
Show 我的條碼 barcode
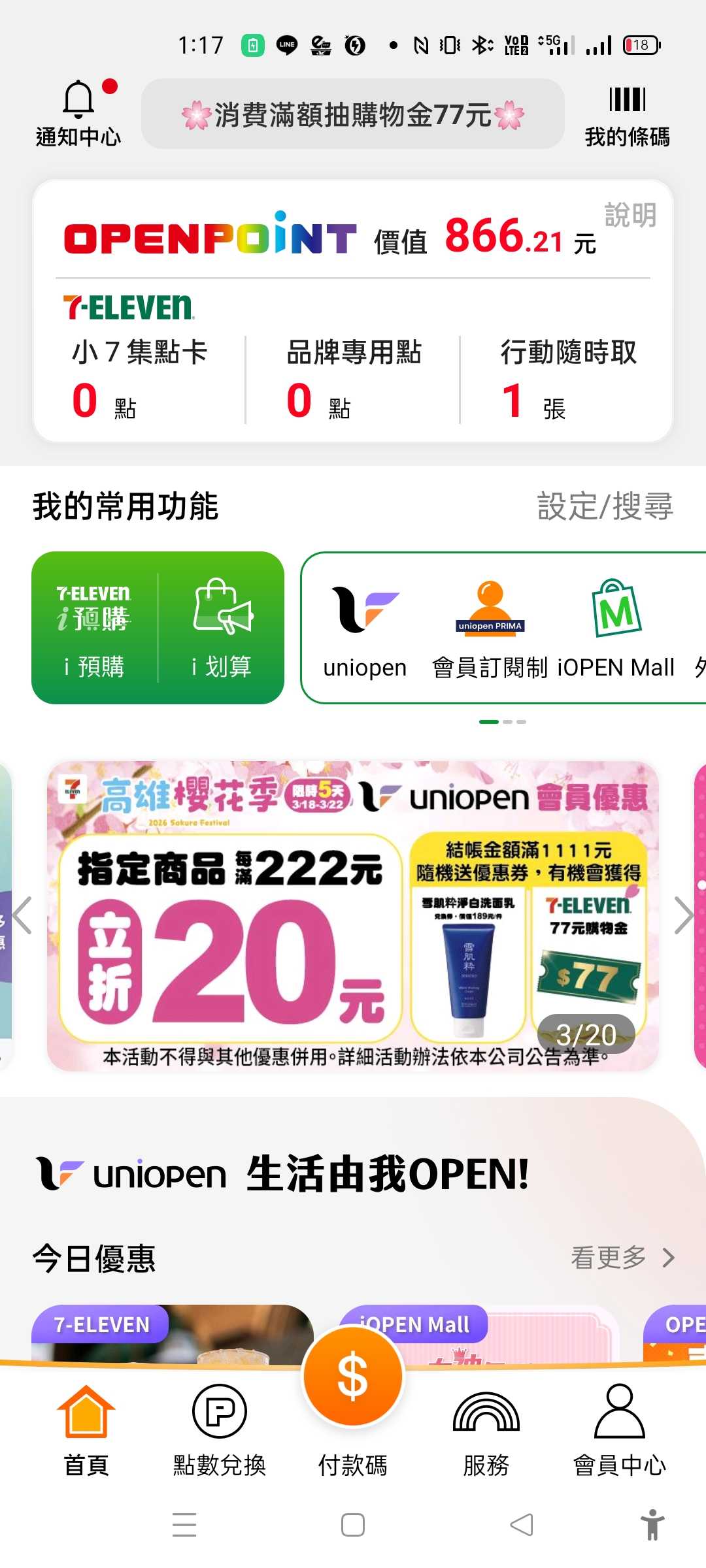(627, 116)
